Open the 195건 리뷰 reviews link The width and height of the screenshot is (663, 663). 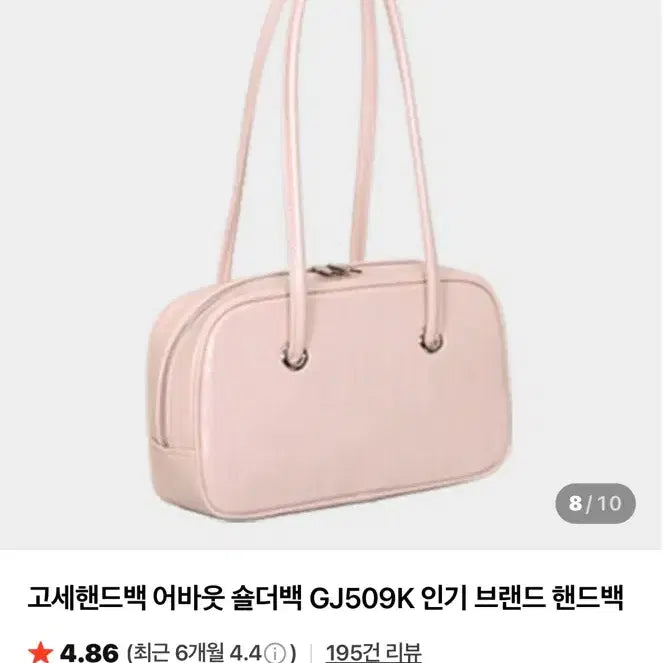click(x=375, y=652)
